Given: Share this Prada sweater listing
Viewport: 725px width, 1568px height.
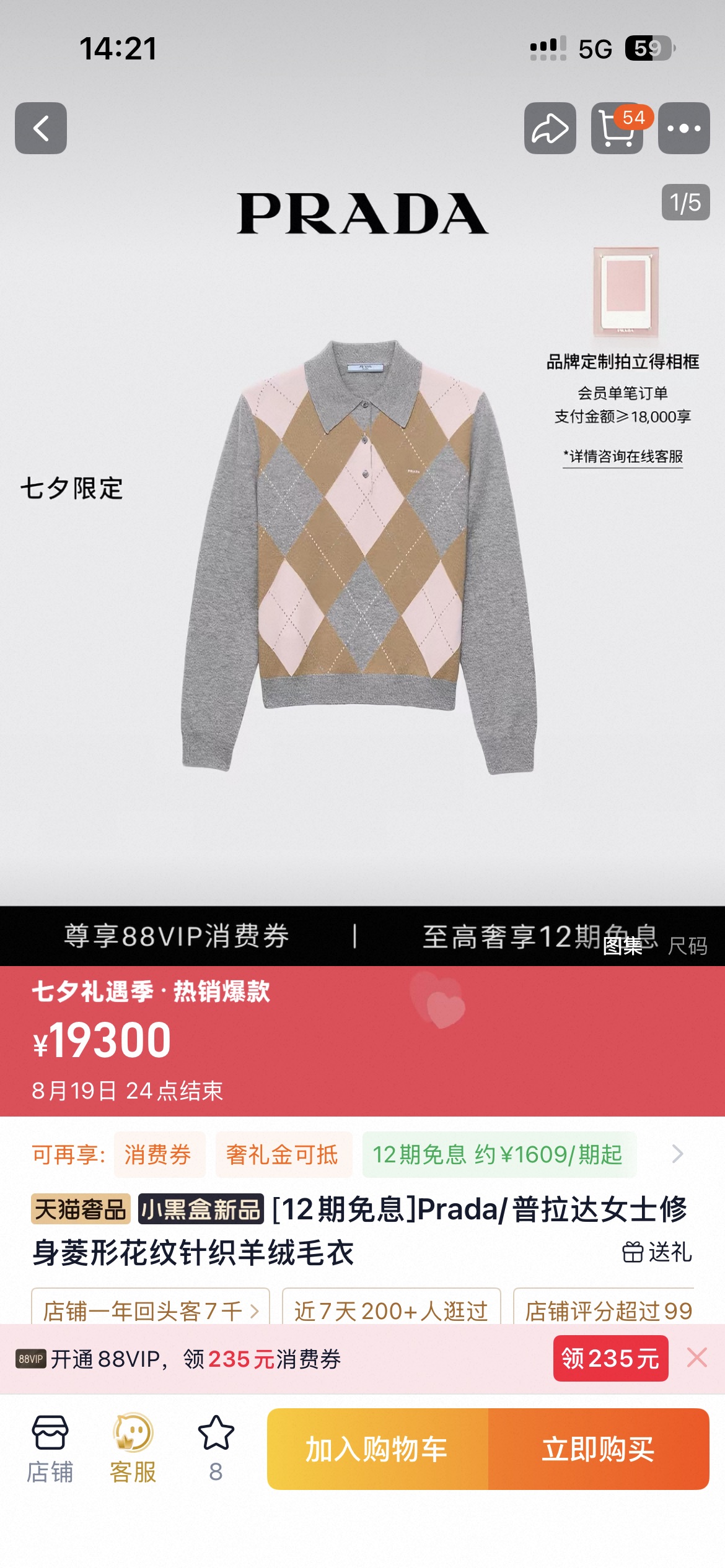Looking at the screenshot, I should click(550, 128).
